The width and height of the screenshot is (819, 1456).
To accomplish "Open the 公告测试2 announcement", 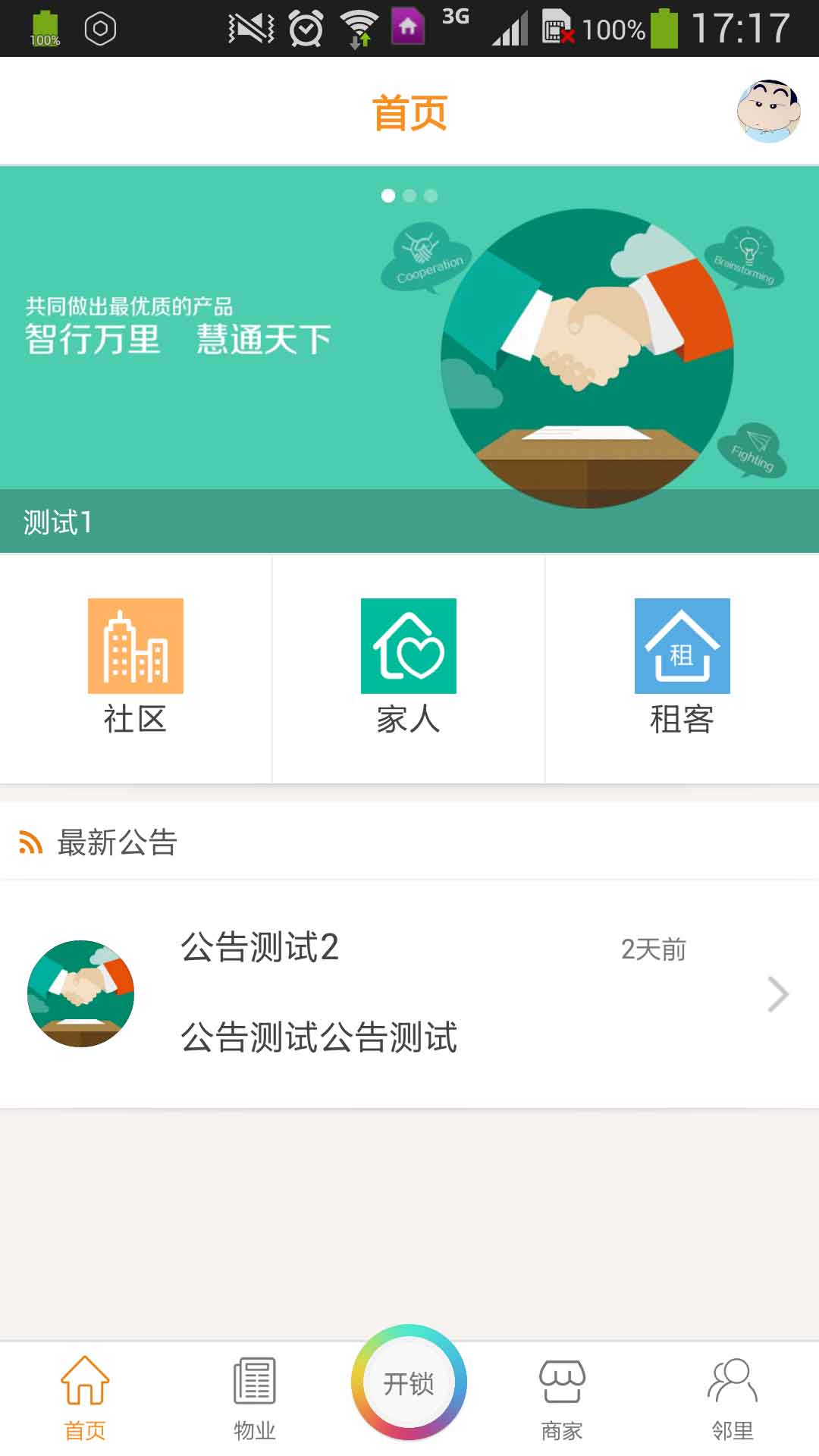I will click(x=409, y=993).
